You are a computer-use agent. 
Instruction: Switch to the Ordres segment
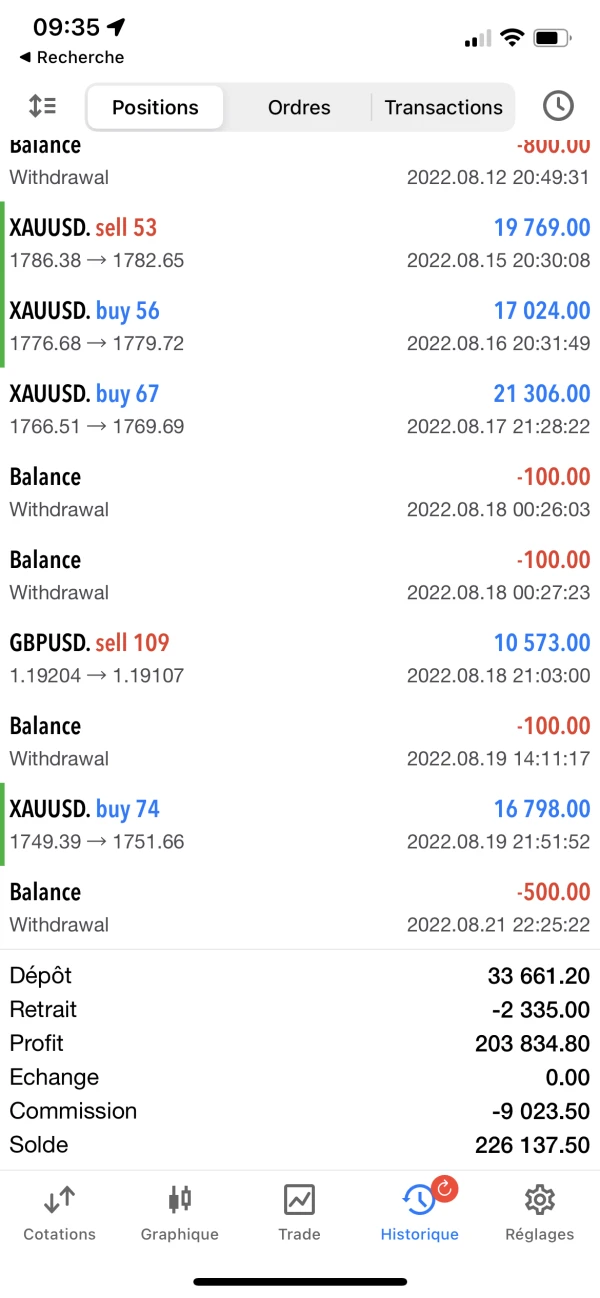299,107
